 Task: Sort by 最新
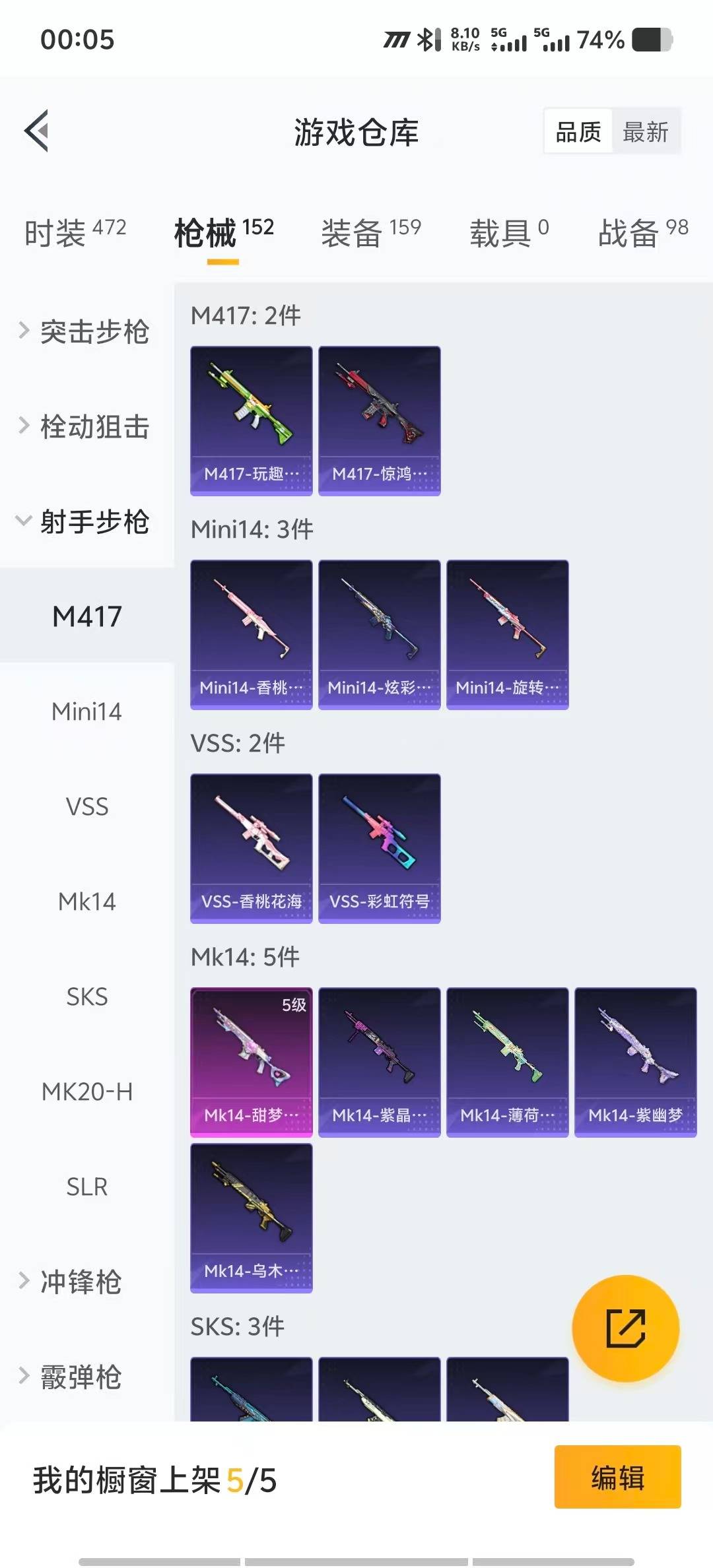(645, 132)
